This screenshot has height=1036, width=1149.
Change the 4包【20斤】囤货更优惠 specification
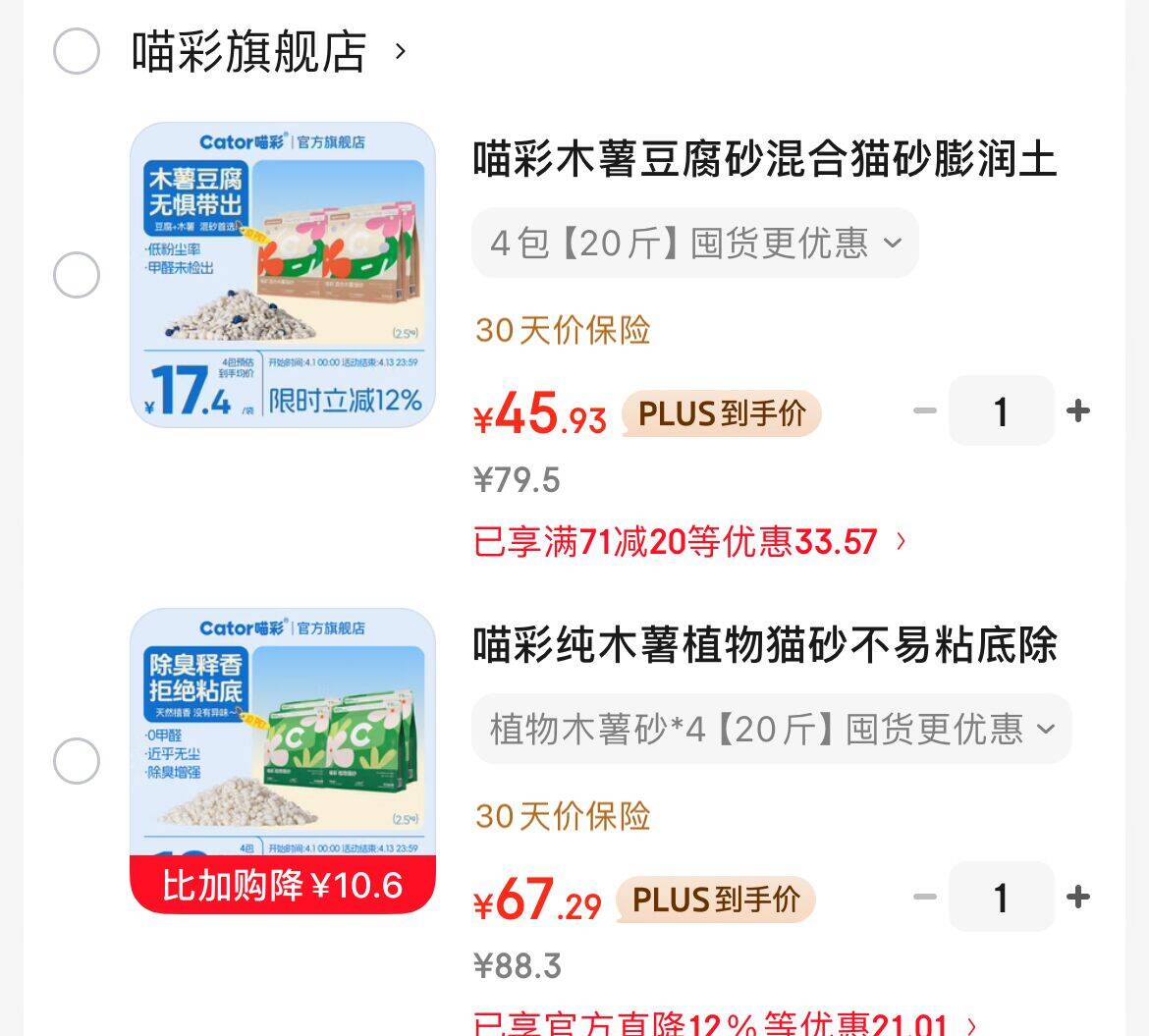click(x=694, y=243)
